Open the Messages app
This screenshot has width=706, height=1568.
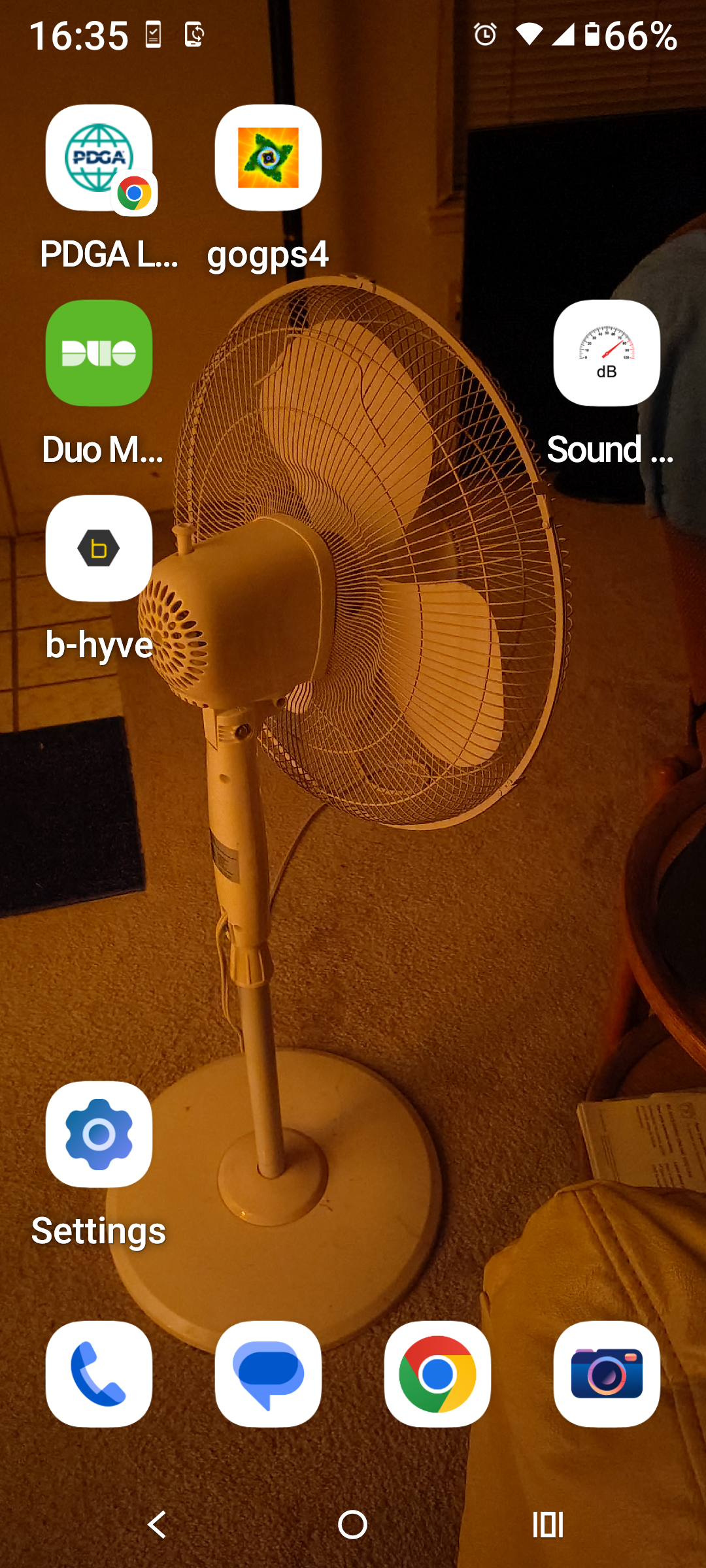coord(268,1373)
